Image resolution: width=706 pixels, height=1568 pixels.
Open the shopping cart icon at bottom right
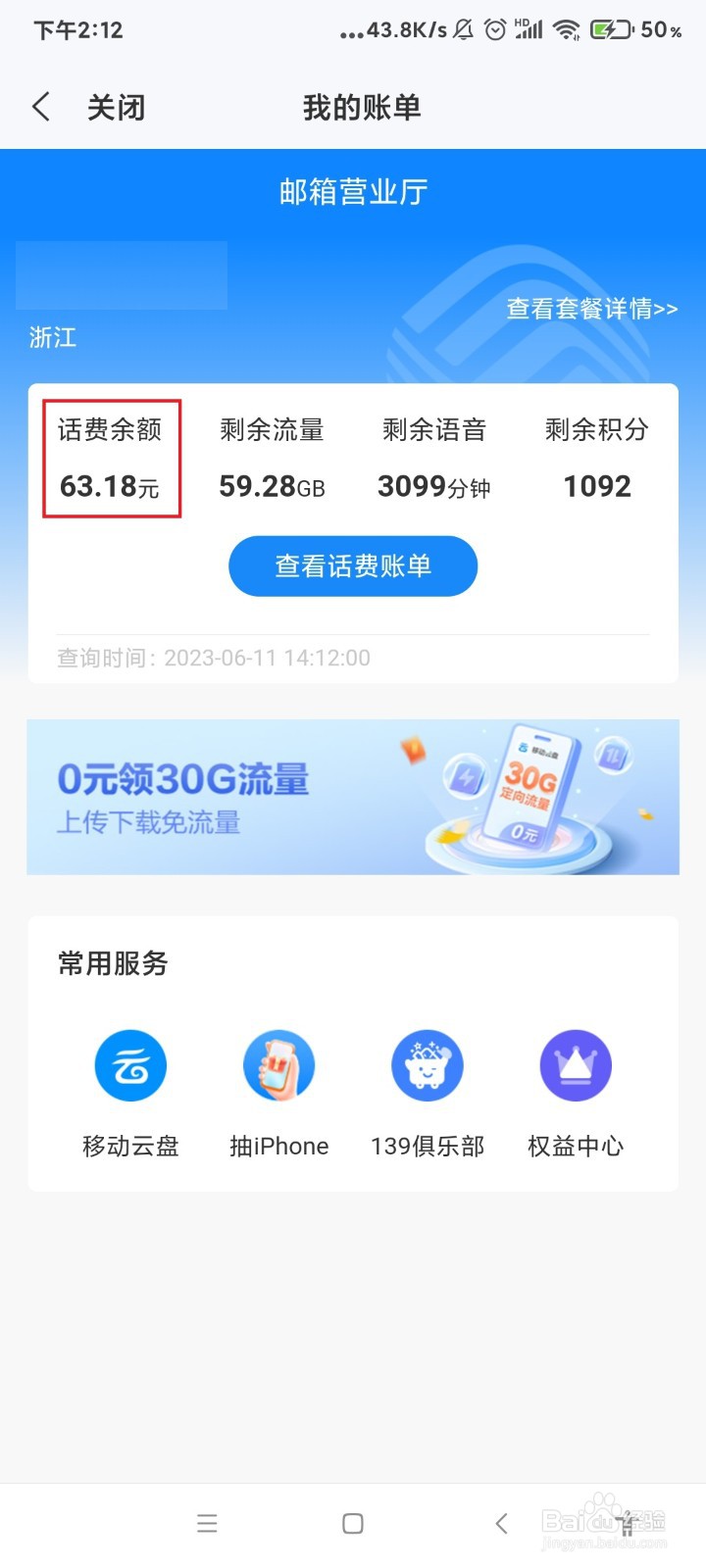click(629, 1524)
